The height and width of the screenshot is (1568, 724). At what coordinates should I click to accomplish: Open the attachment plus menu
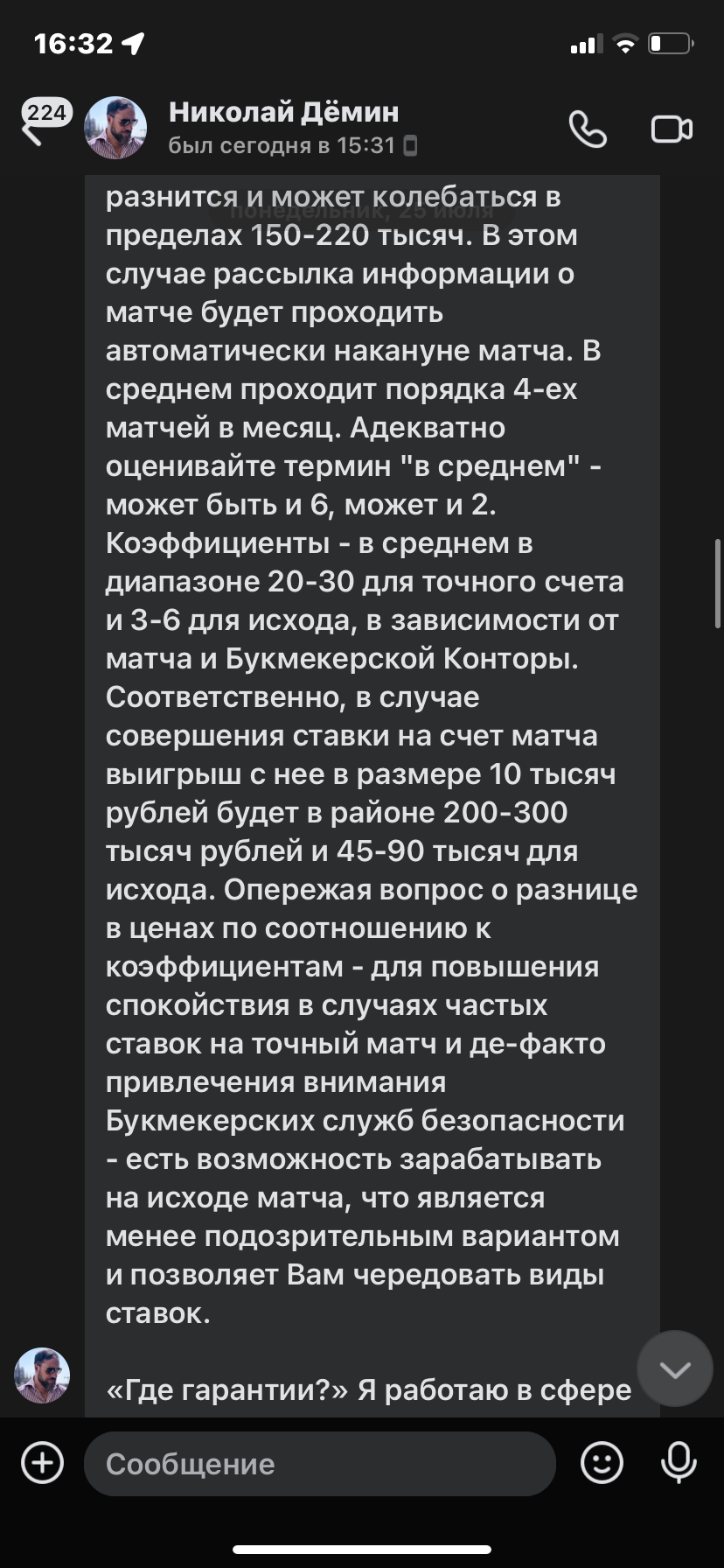click(43, 1463)
